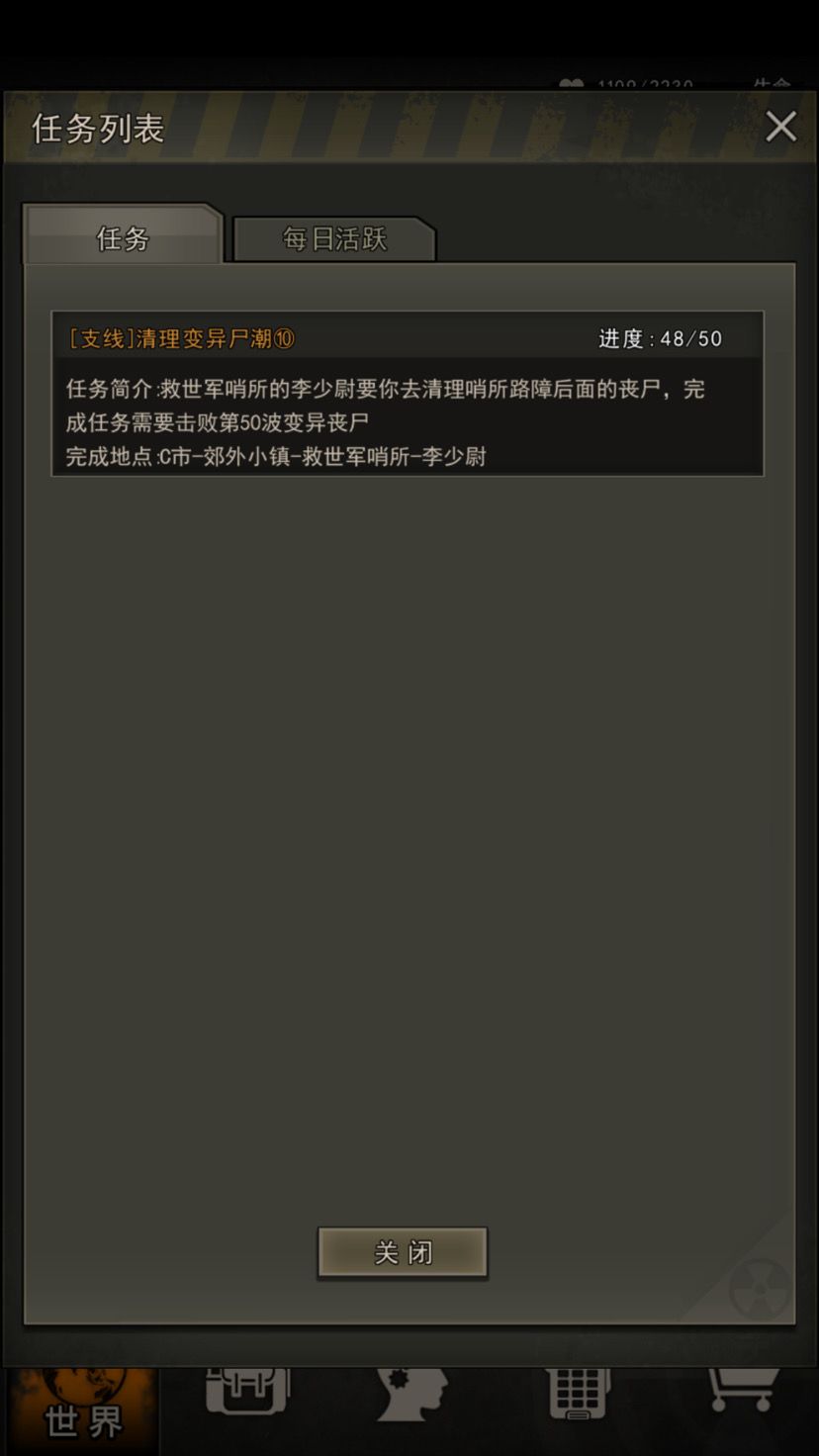Select the 任务 tab
This screenshot has width=819, height=1456.
(123, 235)
